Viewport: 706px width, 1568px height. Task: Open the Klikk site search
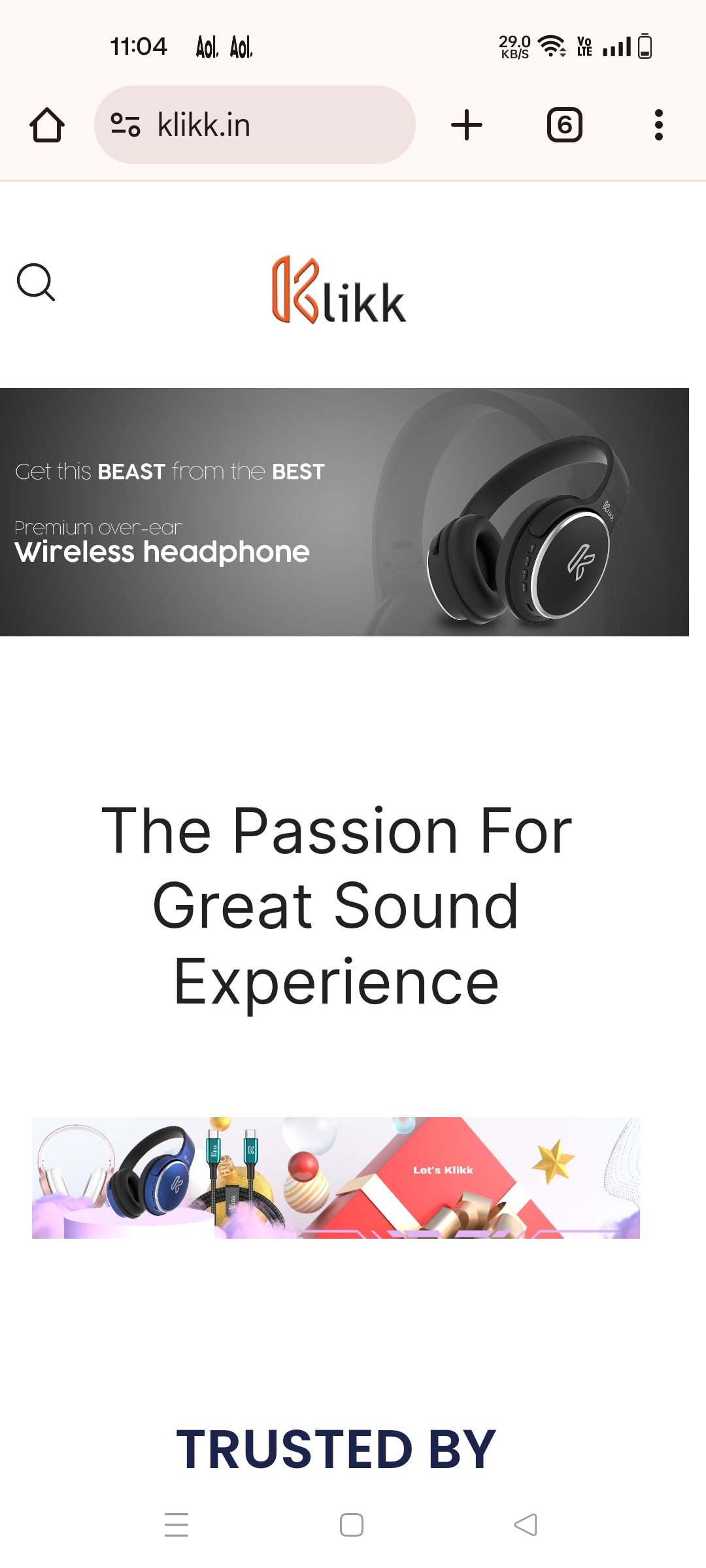click(36, 282)
